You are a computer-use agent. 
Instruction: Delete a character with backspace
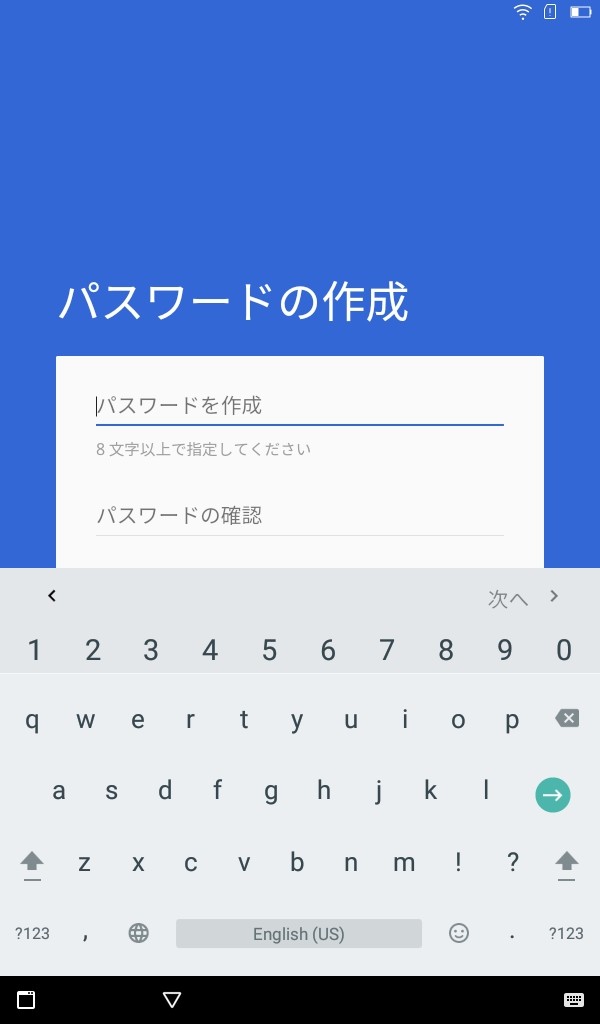coord(567,719)
